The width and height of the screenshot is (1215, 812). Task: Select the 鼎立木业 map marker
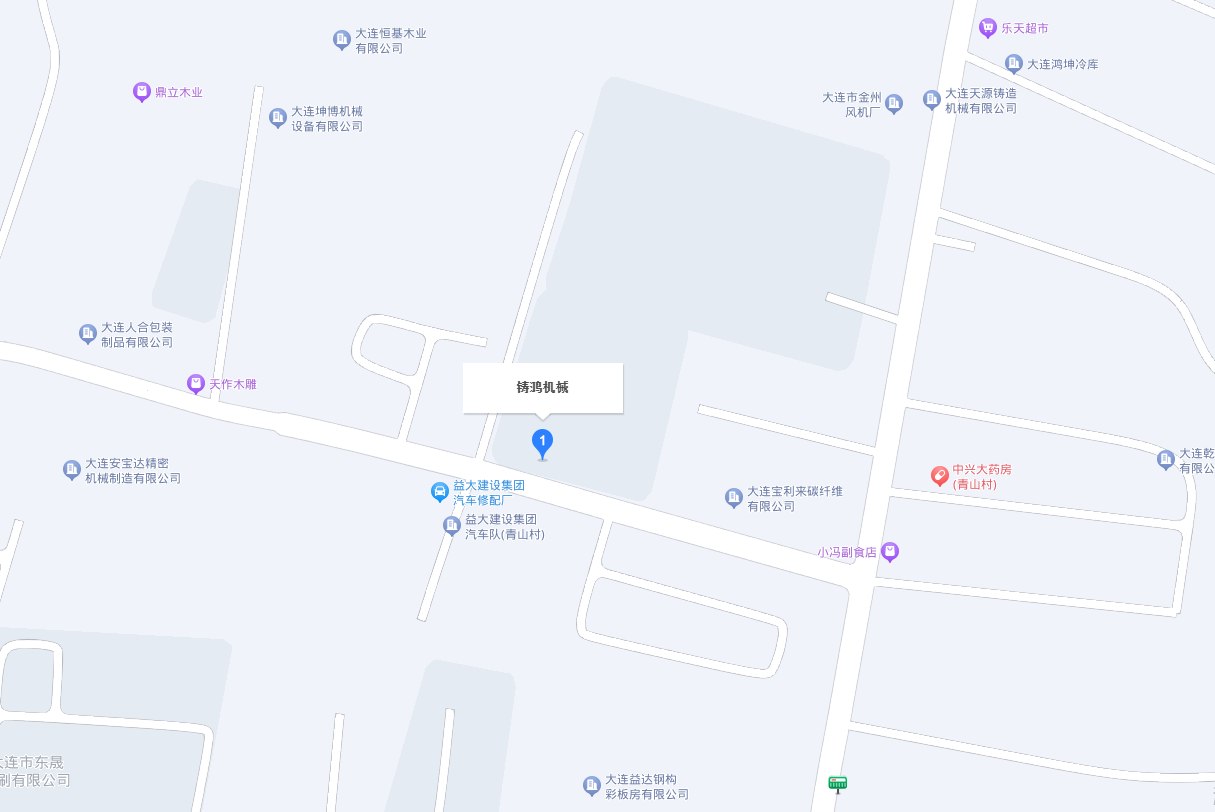[142, 92]
